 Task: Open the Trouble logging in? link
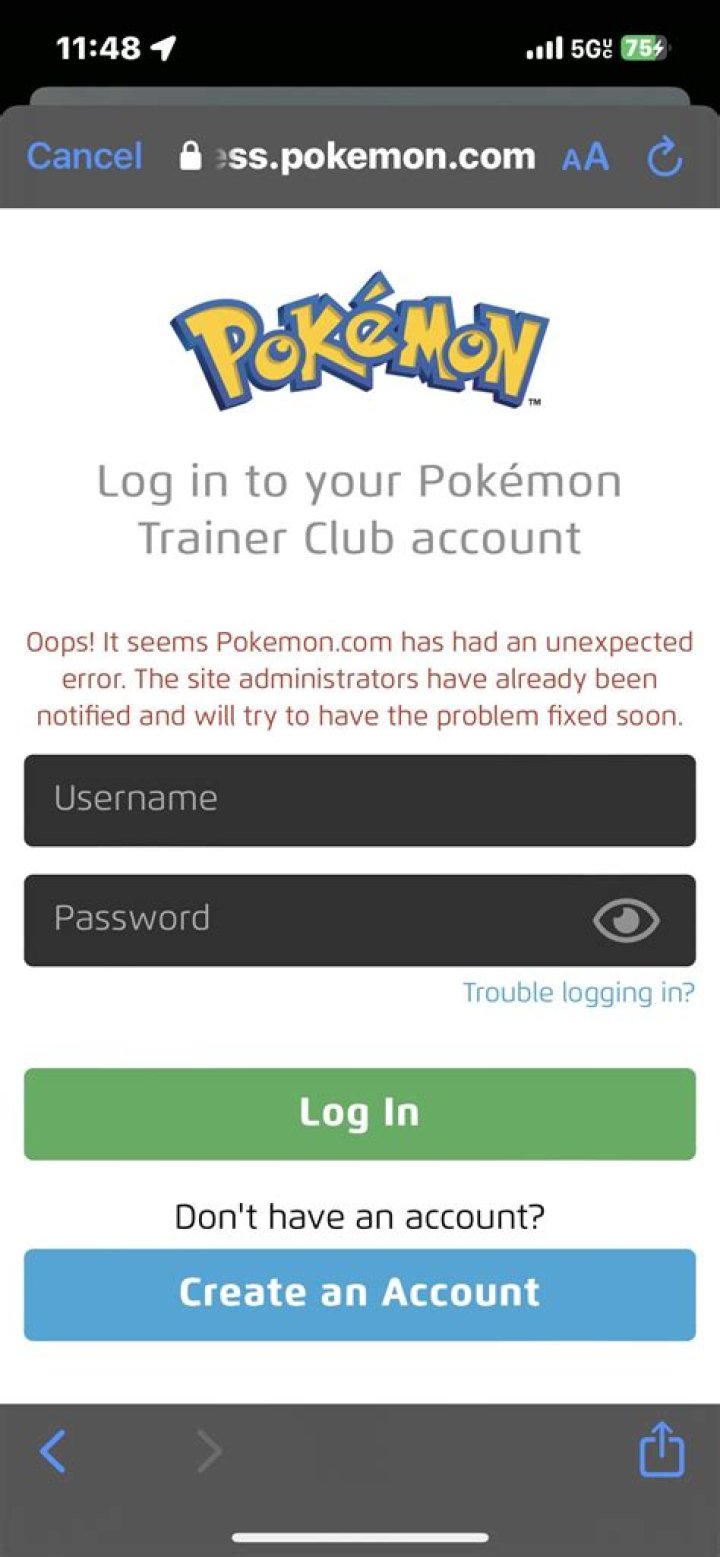(578, 993)
